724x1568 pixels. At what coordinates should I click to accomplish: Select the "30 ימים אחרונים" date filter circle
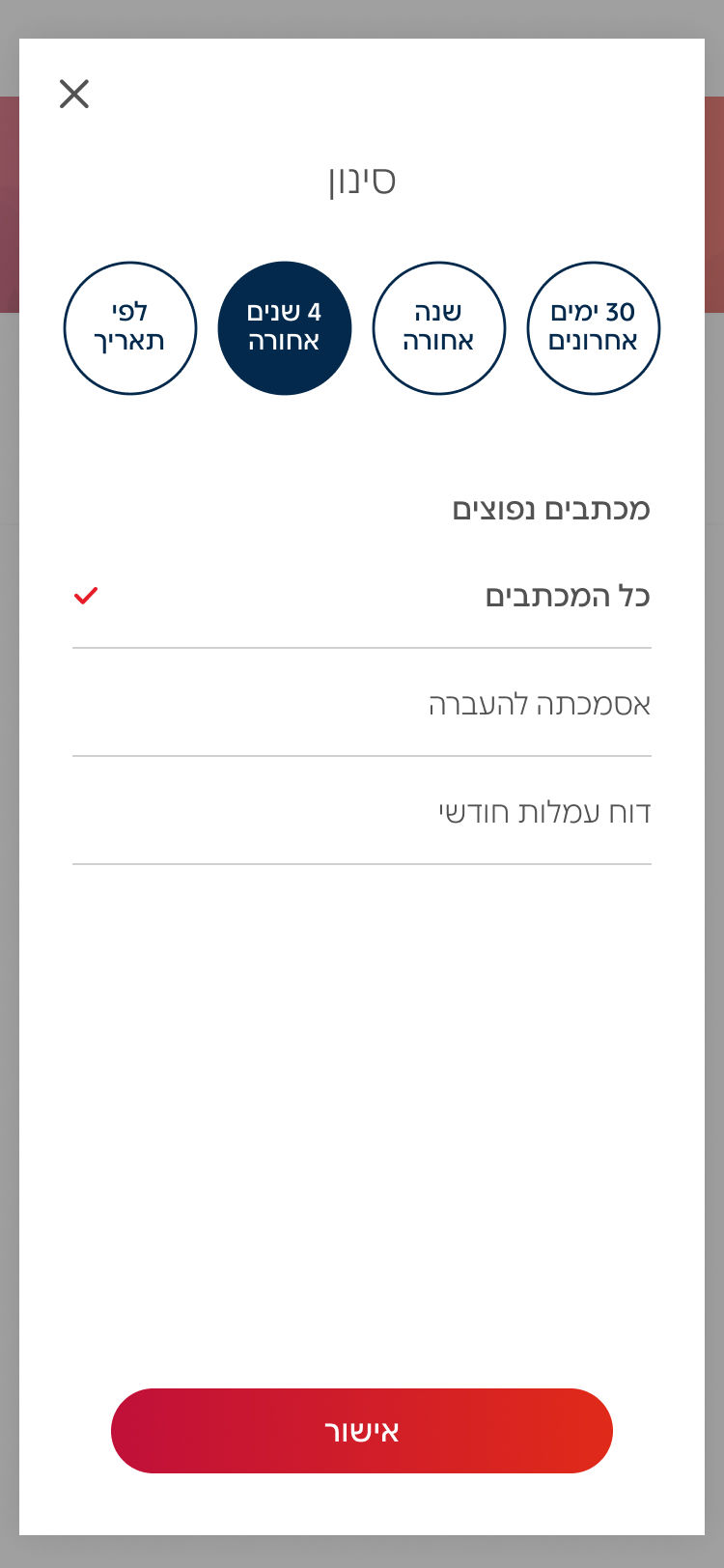(594, 327)
